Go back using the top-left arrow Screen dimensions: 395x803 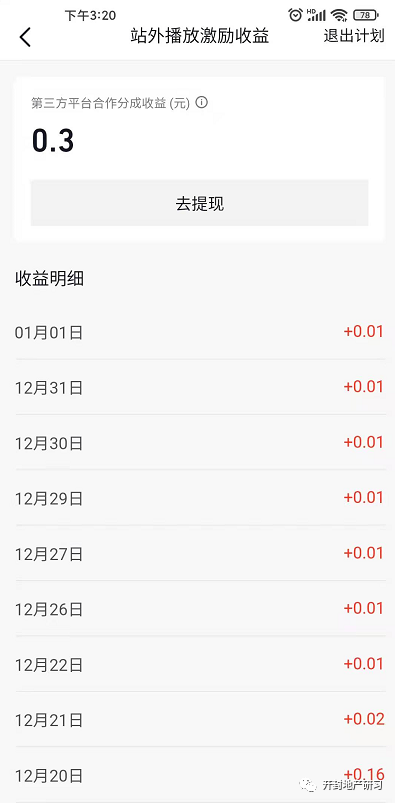click(25, 37)
